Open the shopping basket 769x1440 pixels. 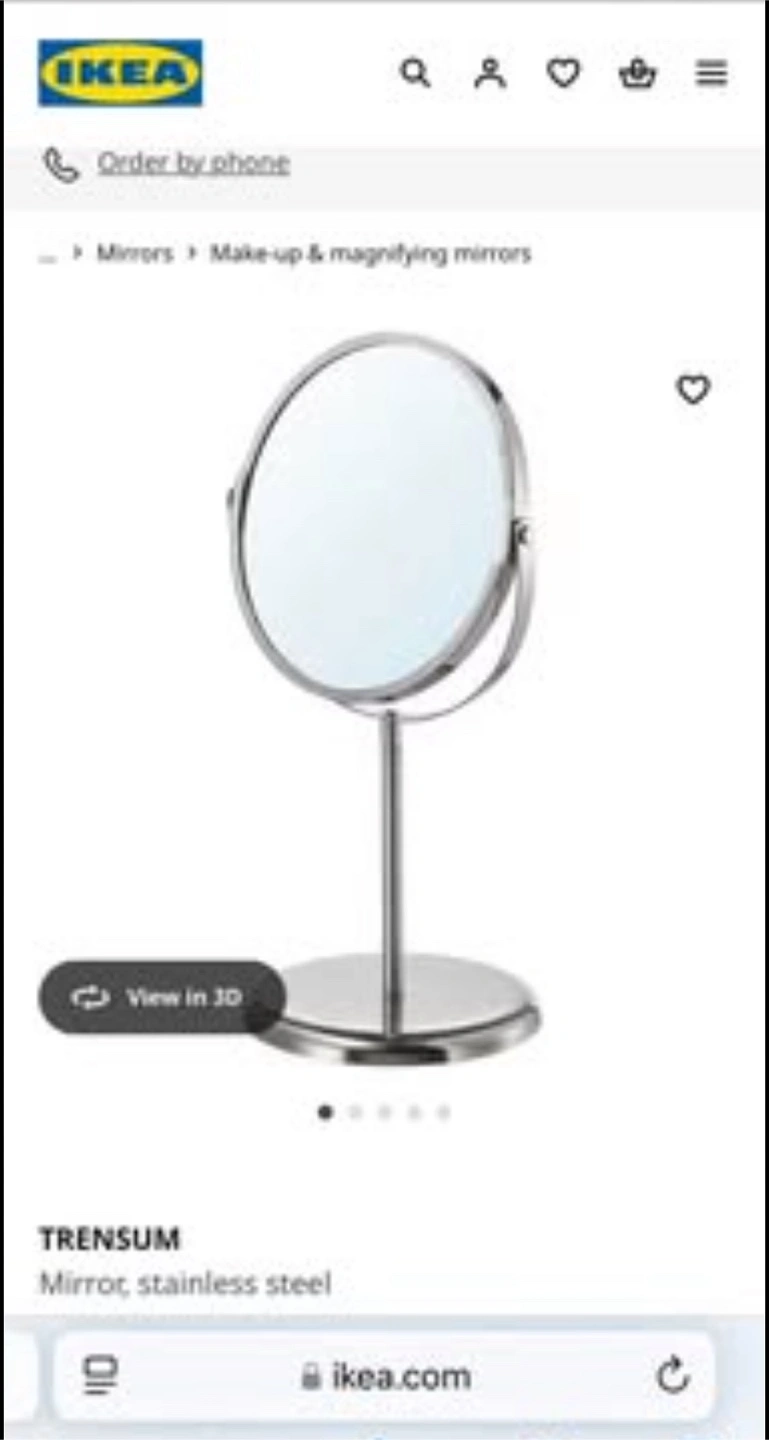[x=638, y=73]
